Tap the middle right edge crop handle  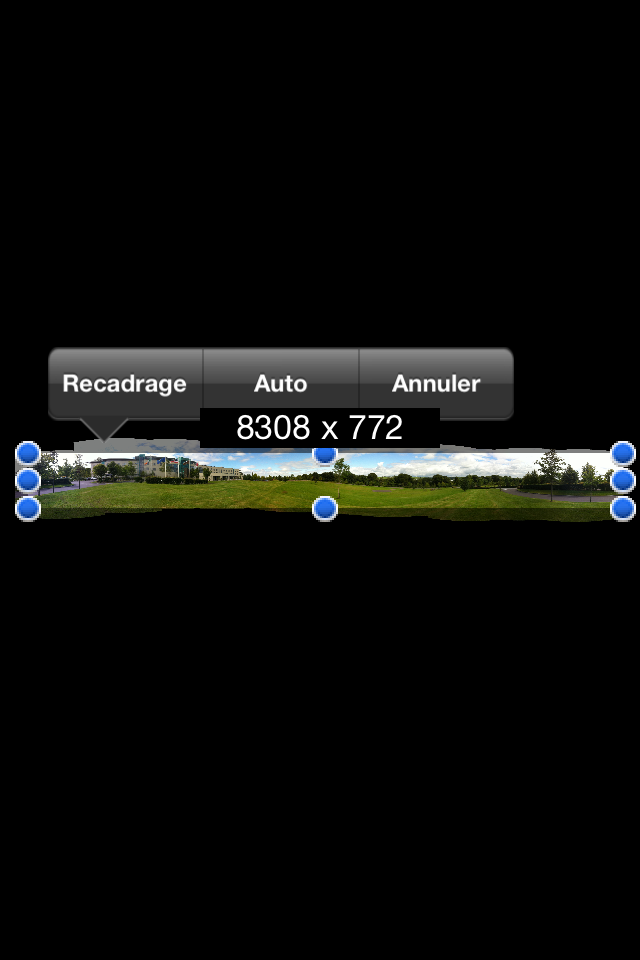(x=623, y=481)
